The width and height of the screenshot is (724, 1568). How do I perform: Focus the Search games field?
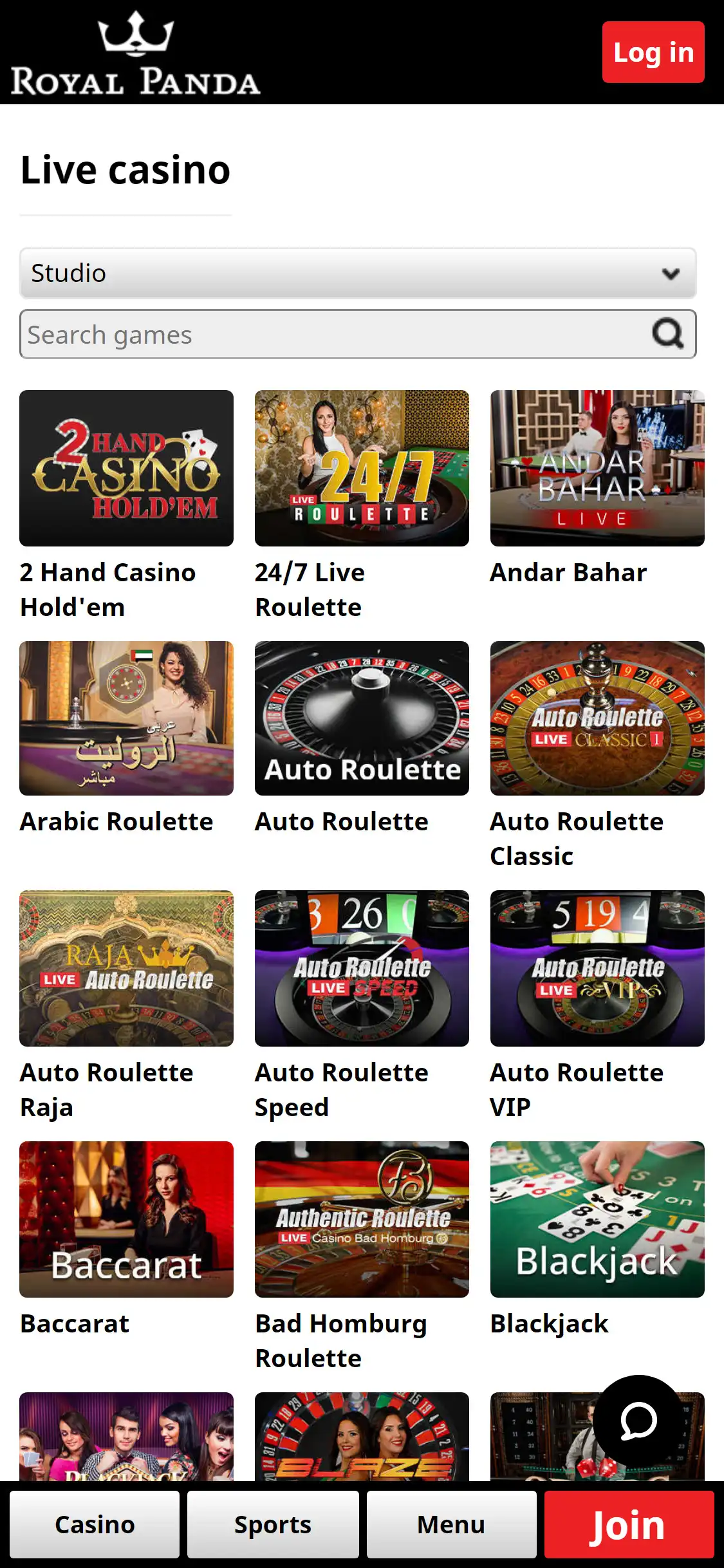click(x=335, y=335)
